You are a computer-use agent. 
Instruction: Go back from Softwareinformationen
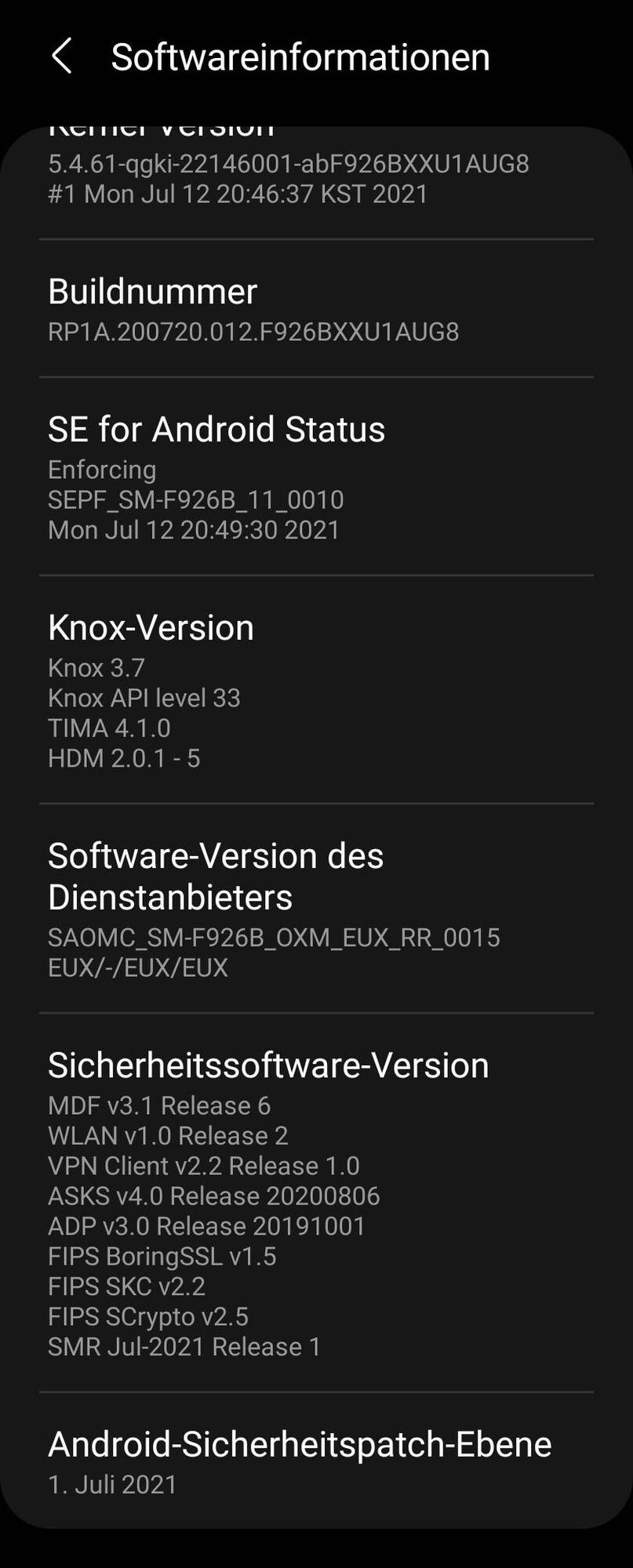61,56
